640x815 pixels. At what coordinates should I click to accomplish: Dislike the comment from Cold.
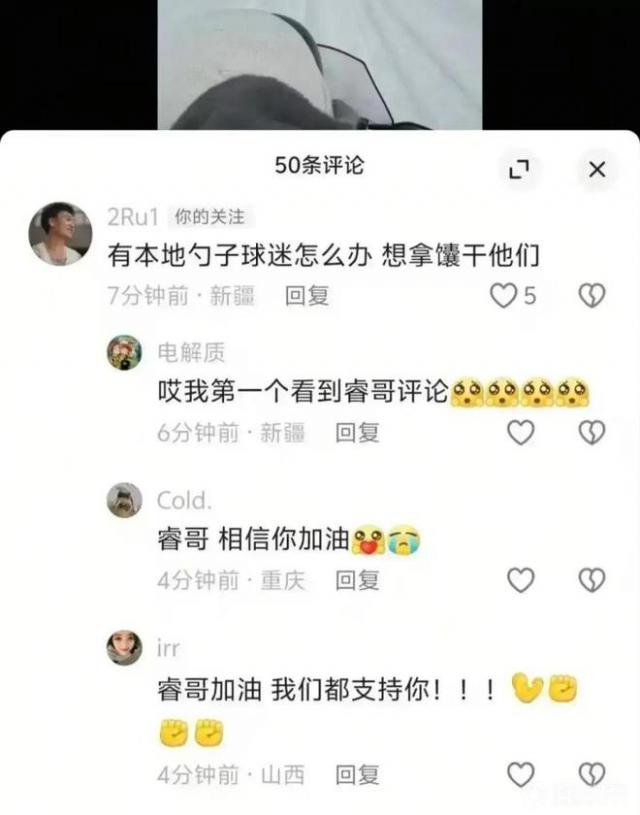(592, 580)
